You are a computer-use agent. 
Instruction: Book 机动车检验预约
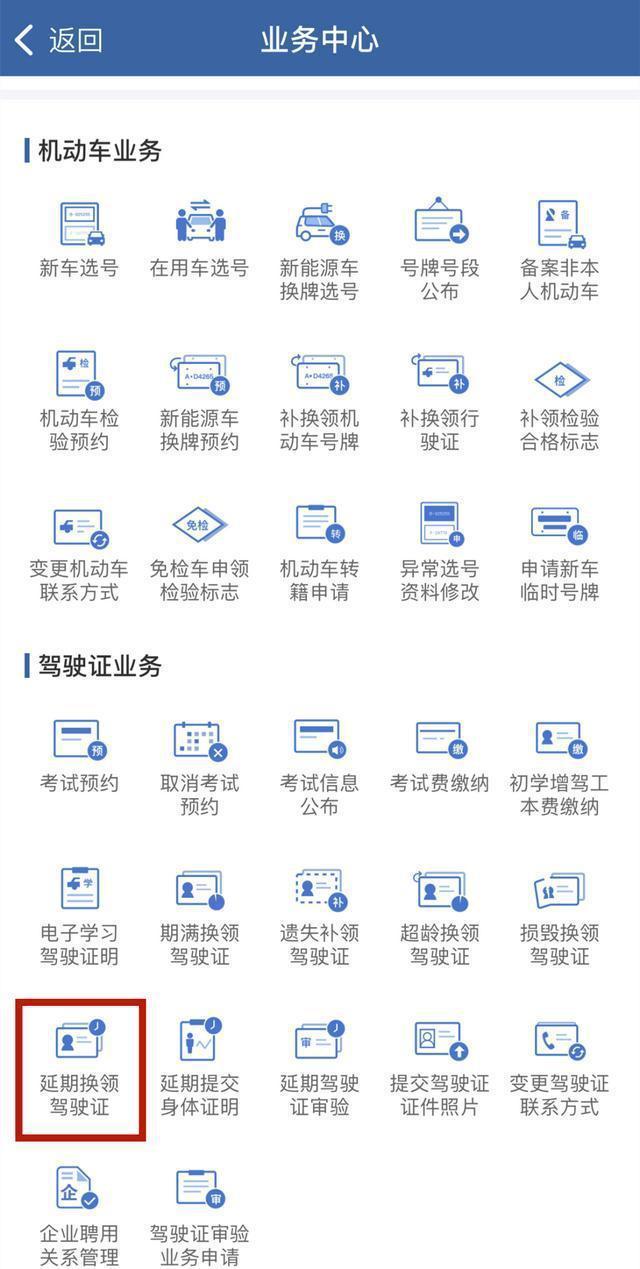point(79,400)
